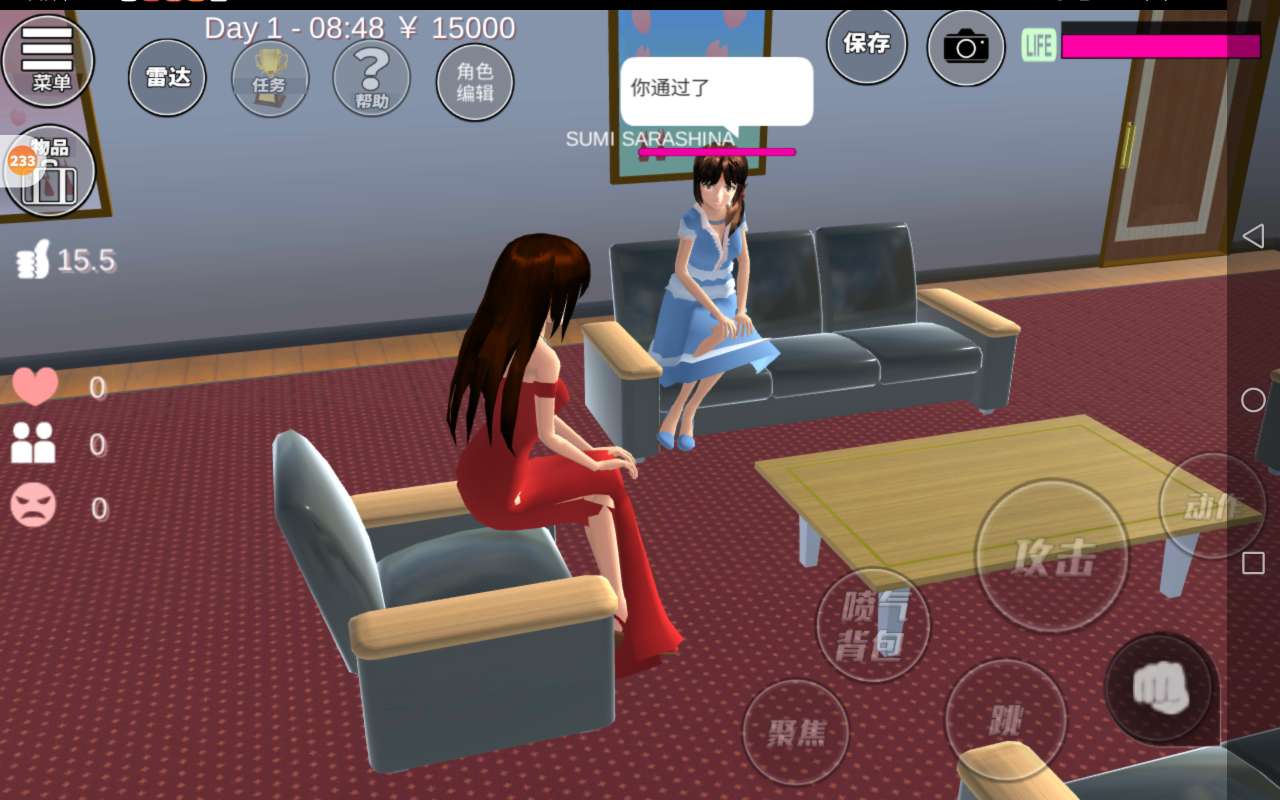Tap the 动作 action button
The height and width of the screenshot is (800, 1280).
click(x=1212, y=506)
